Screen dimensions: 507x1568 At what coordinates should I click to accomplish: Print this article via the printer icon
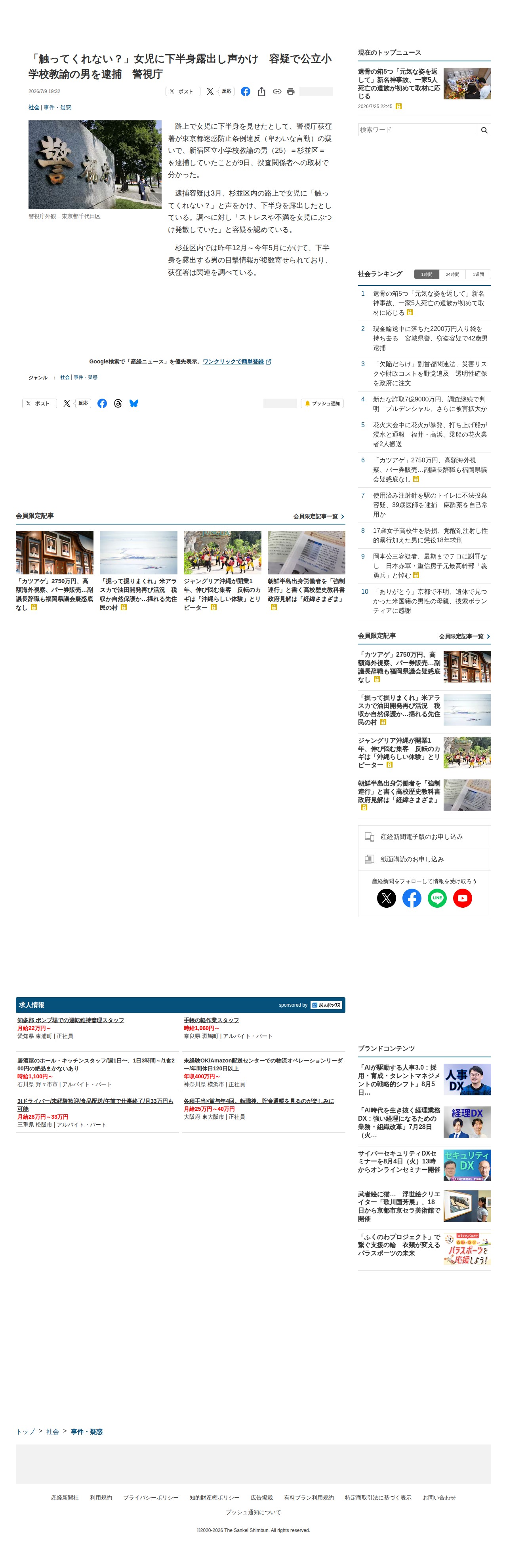(291, 91)
